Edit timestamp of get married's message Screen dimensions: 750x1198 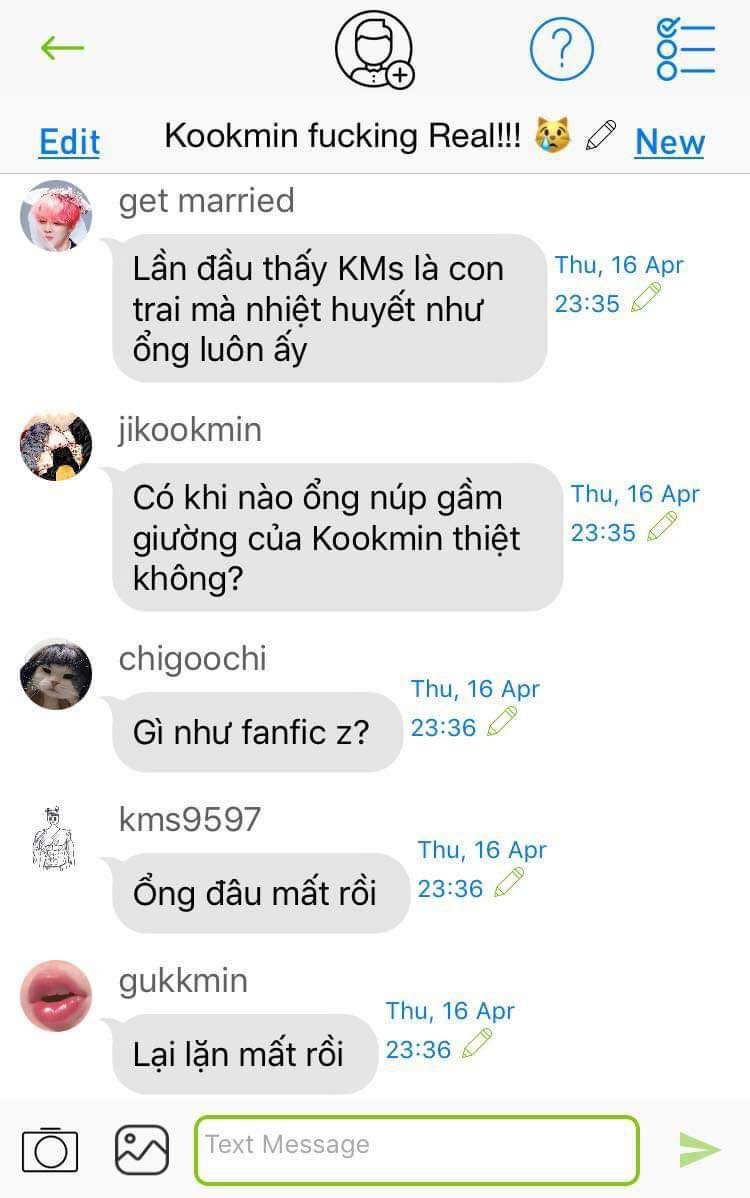tap(647, 297)
